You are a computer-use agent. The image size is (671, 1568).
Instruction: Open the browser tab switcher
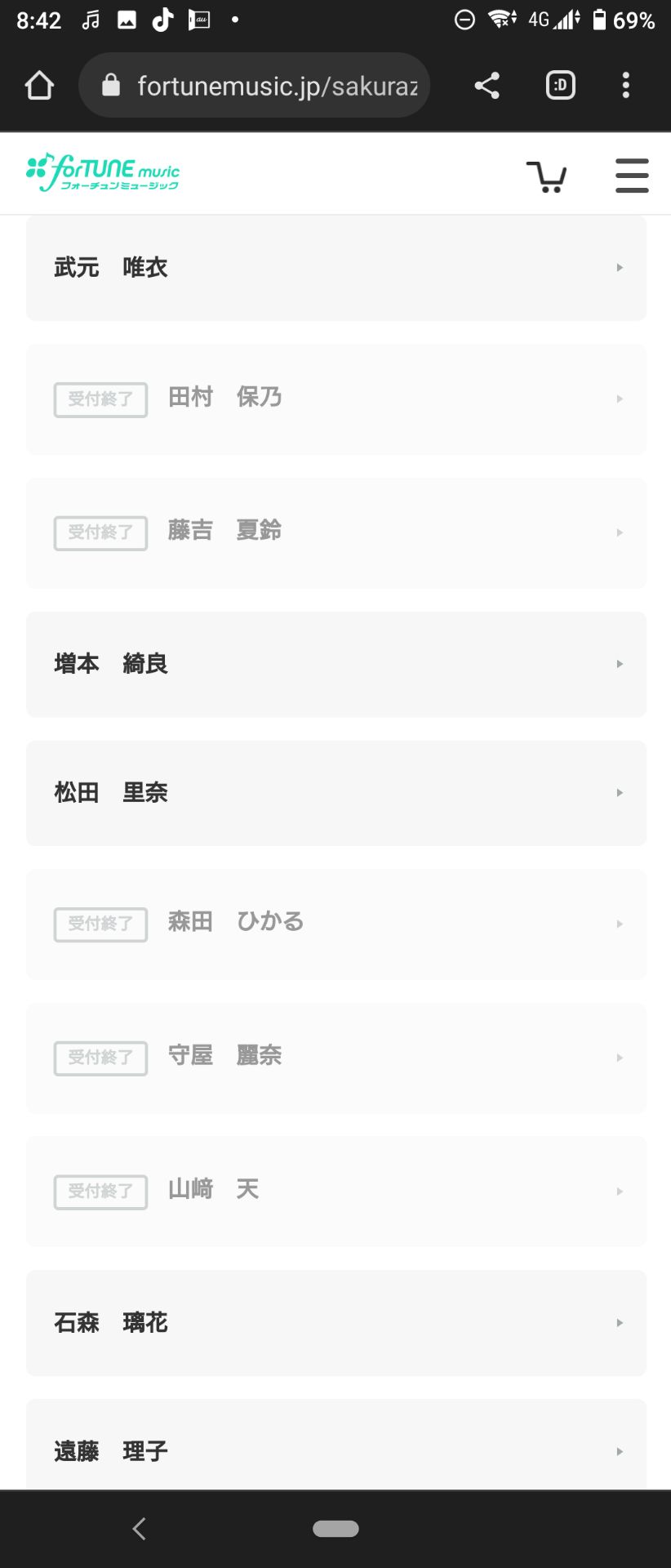(x=560, y=84)
